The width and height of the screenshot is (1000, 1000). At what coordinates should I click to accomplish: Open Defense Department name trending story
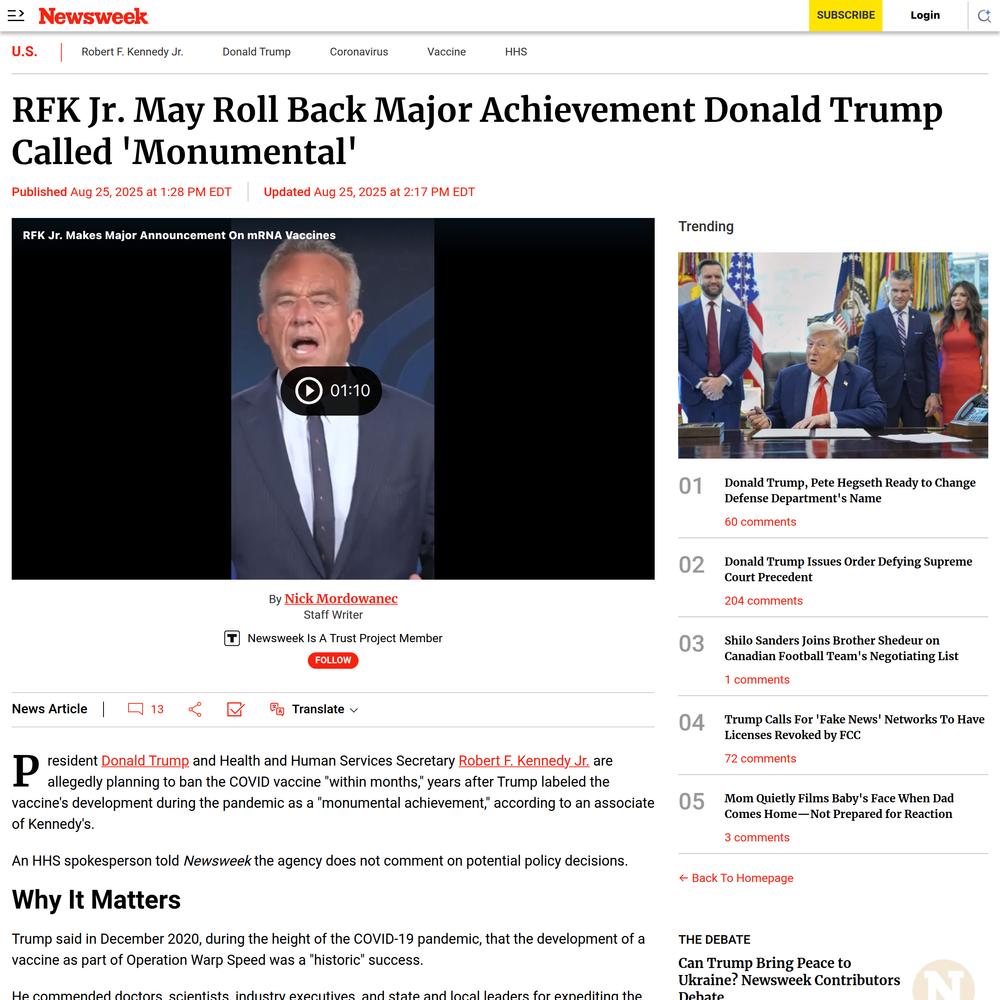coord(849,490)
